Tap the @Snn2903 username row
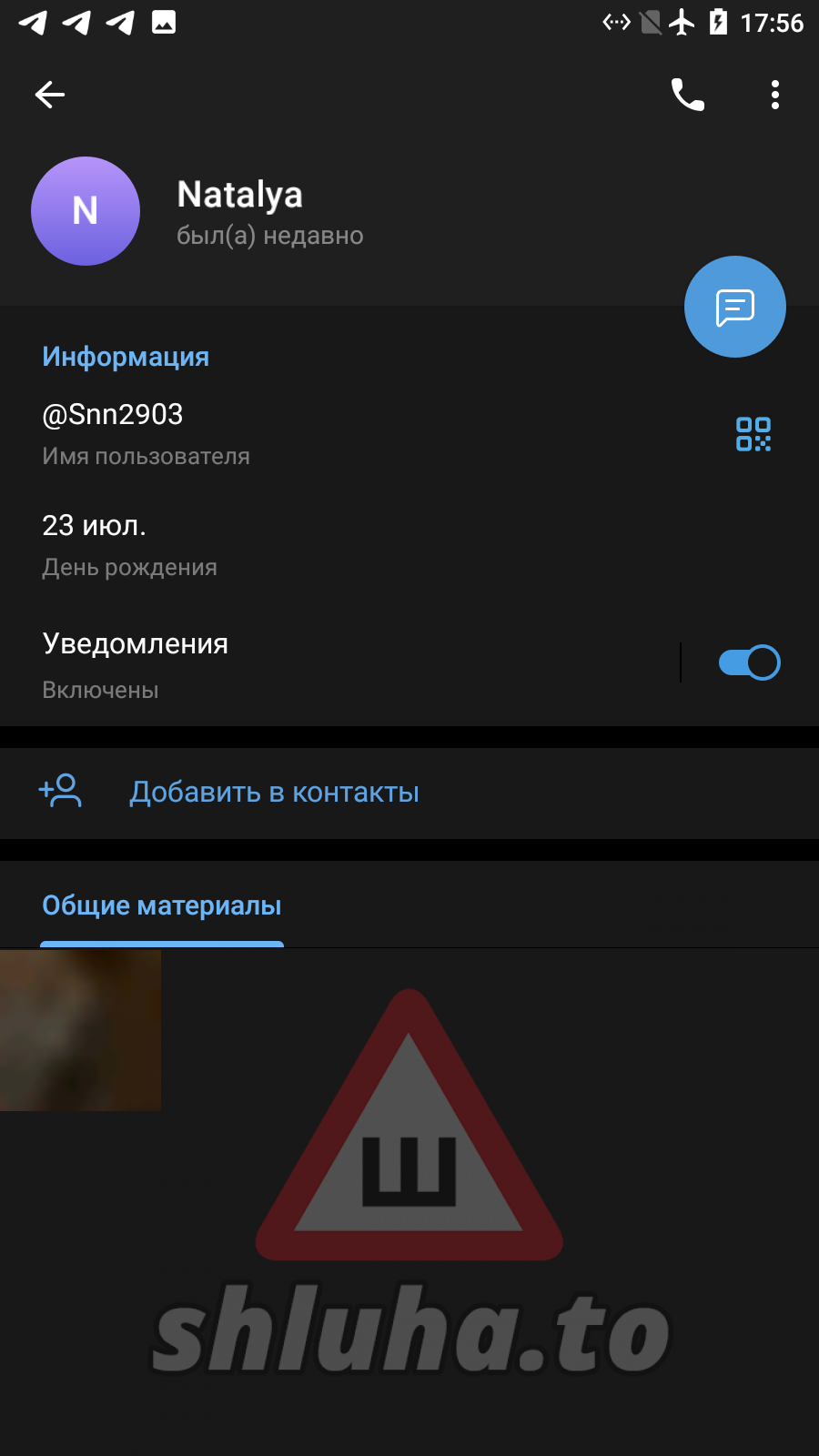Image resolution: width=819 pixels, height=1456 pixels. click(273, 433)
